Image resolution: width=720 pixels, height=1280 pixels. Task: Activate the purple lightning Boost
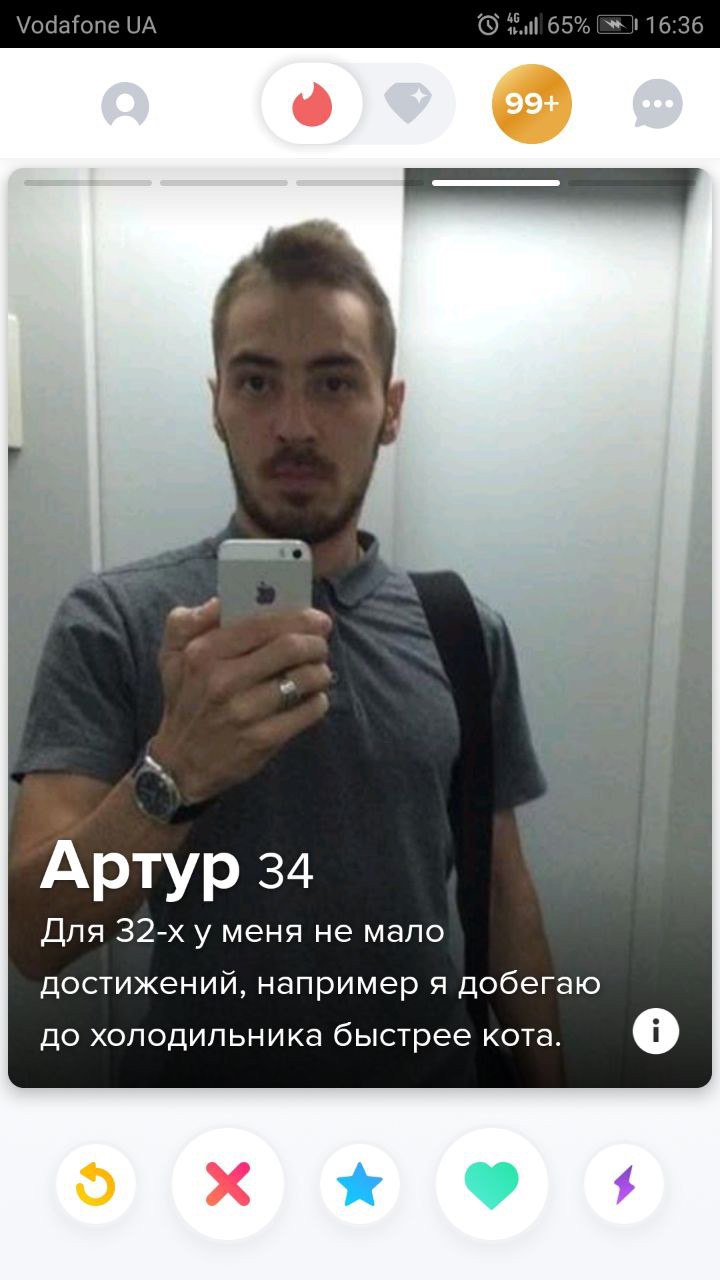click(624, 1185)
